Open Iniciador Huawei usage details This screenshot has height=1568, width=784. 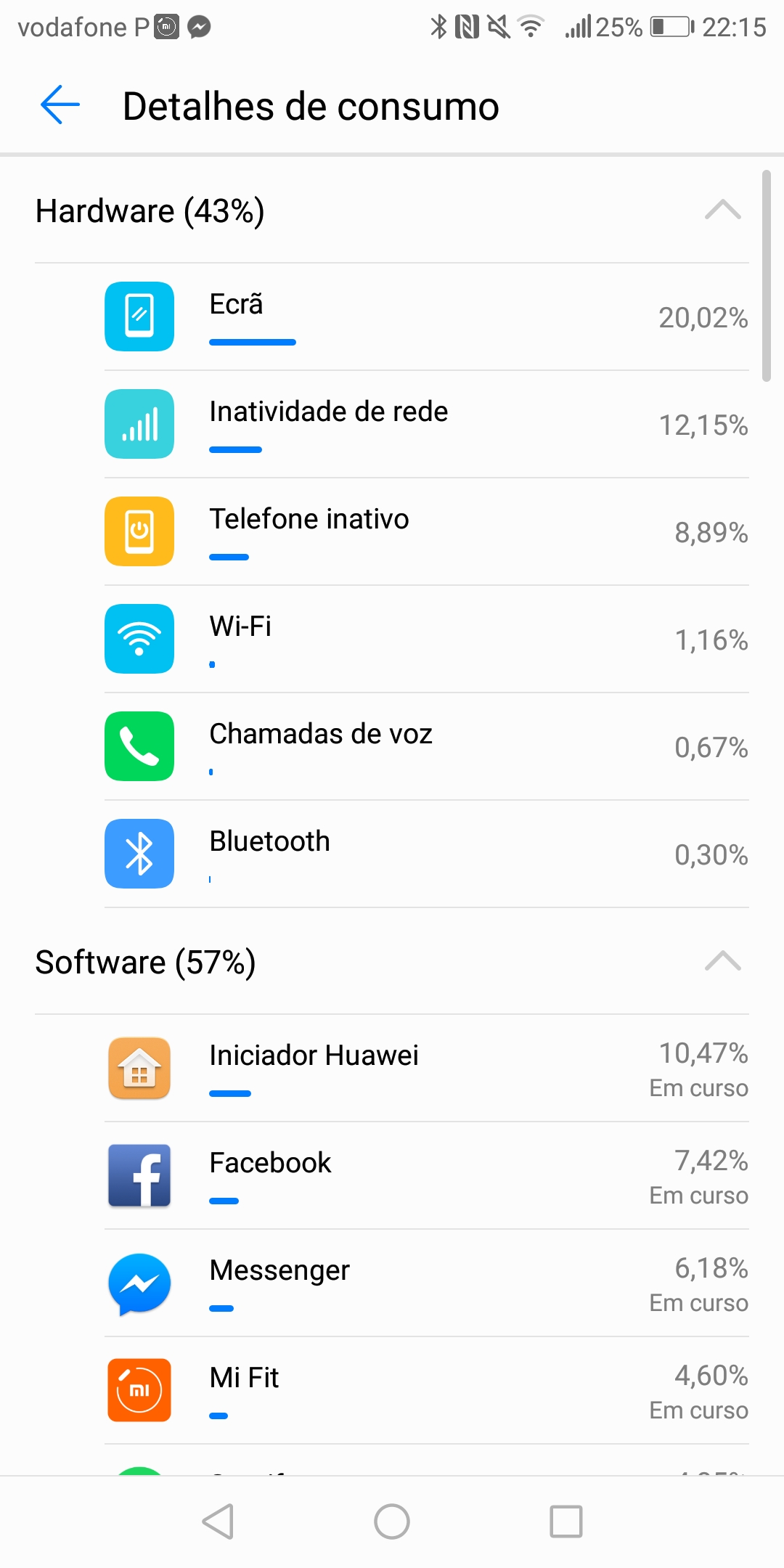[x=427, y=1069]
